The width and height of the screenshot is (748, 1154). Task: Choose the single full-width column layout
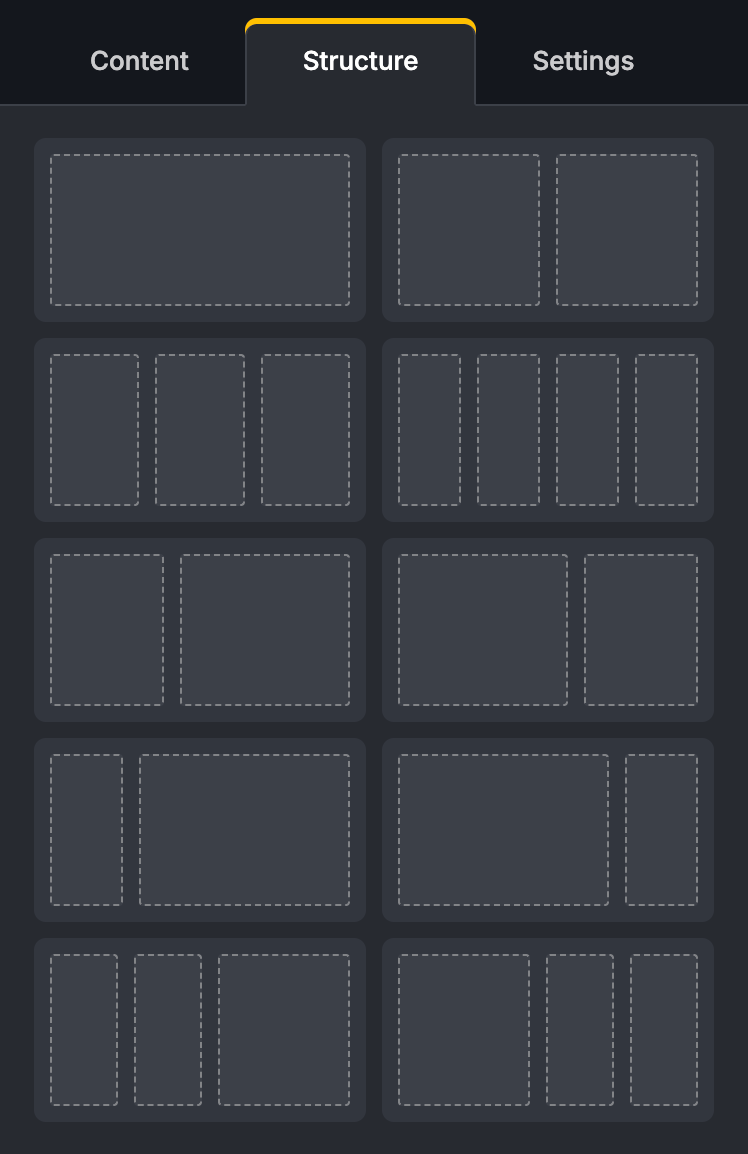tap(200, 230)
